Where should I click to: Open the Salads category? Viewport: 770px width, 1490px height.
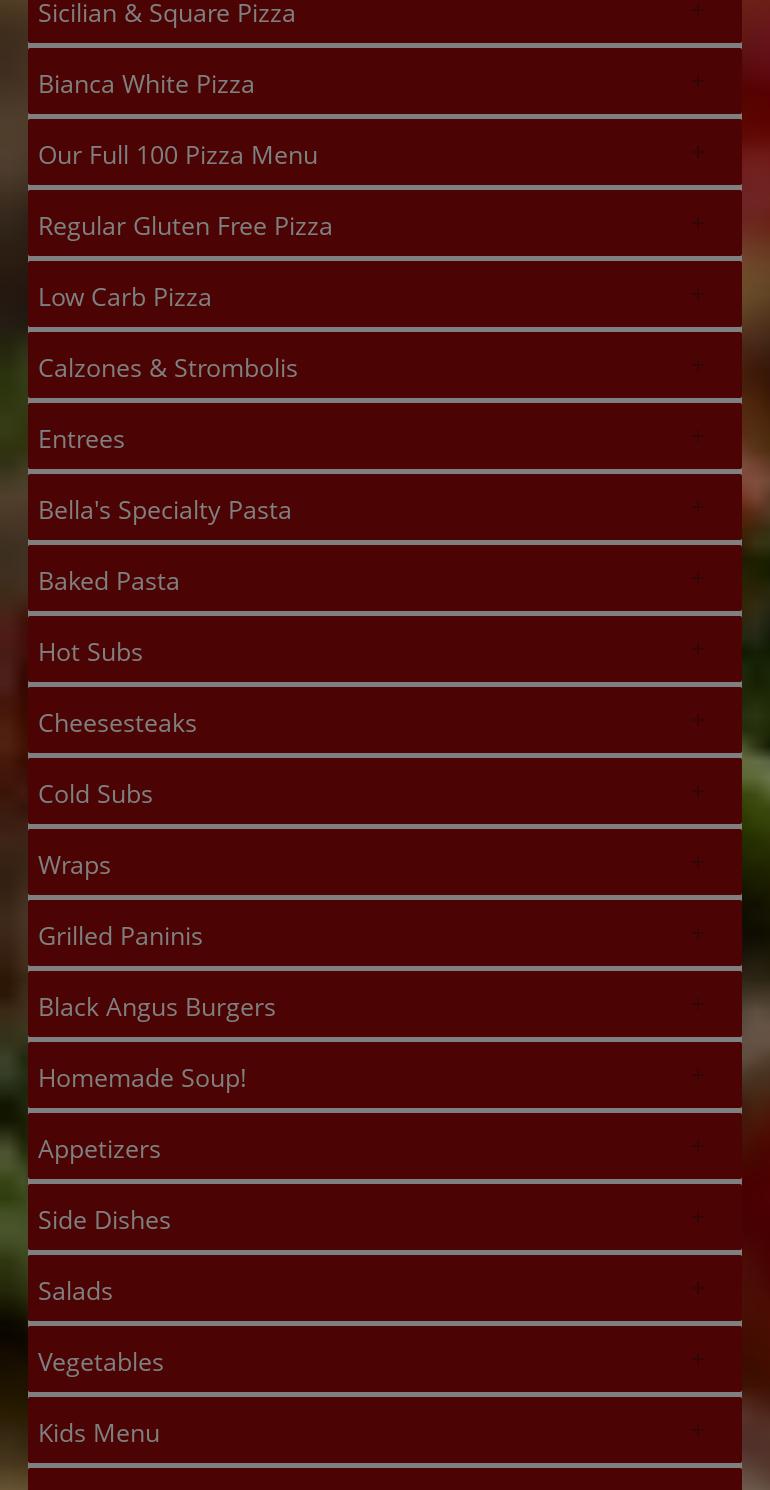click(x=384, y=1290)
